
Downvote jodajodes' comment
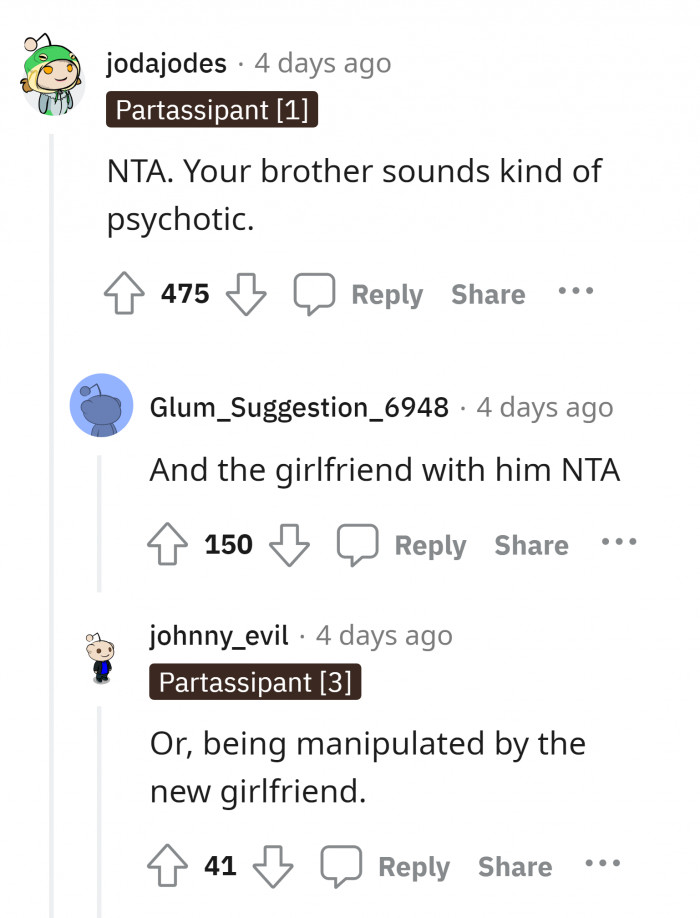[x=245, y=294]
